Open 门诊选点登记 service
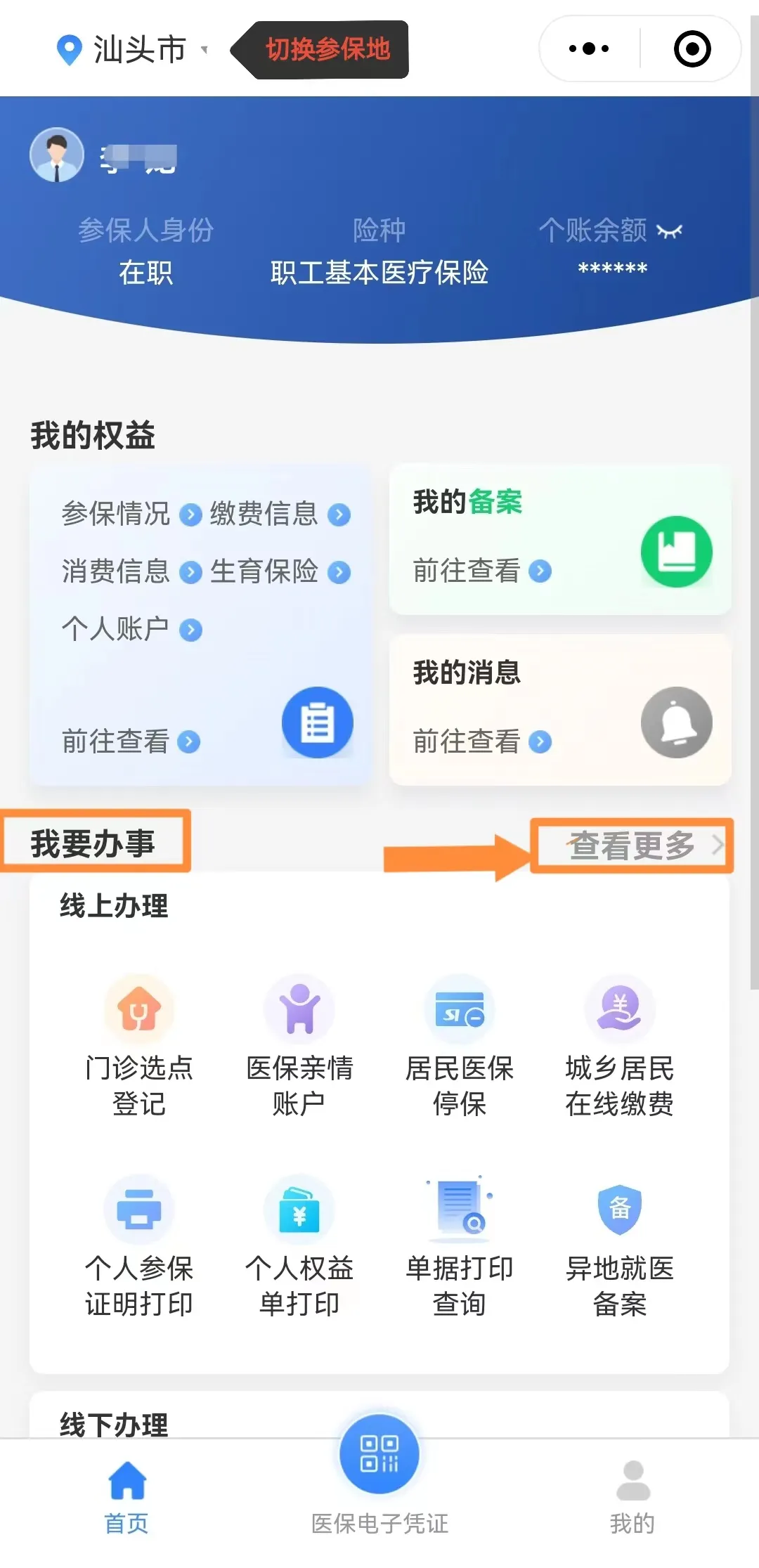The height and width of the screenshot is (1568, 759). click(139, 1045)
